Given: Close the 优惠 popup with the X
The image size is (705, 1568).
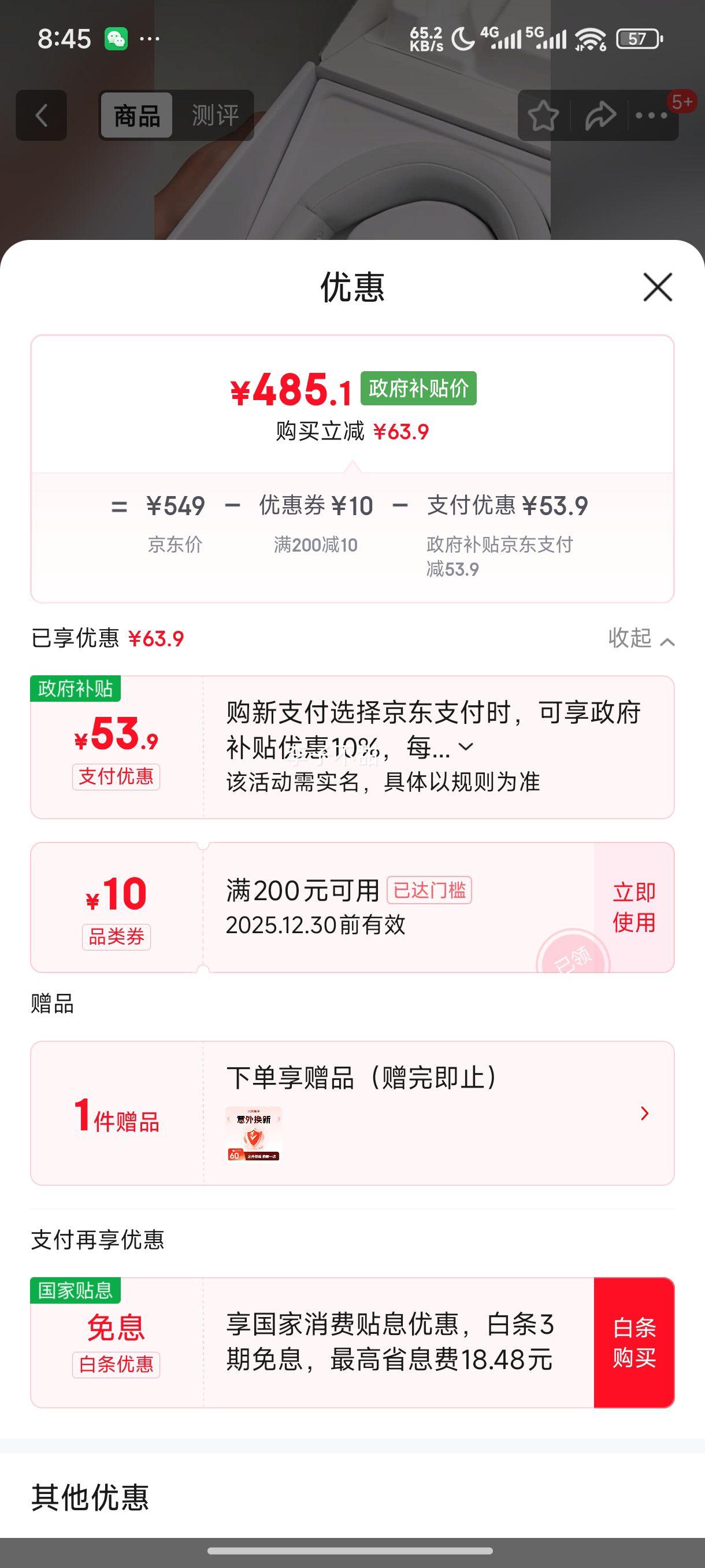Looking at the screenshot, I should tap(658, 288).
